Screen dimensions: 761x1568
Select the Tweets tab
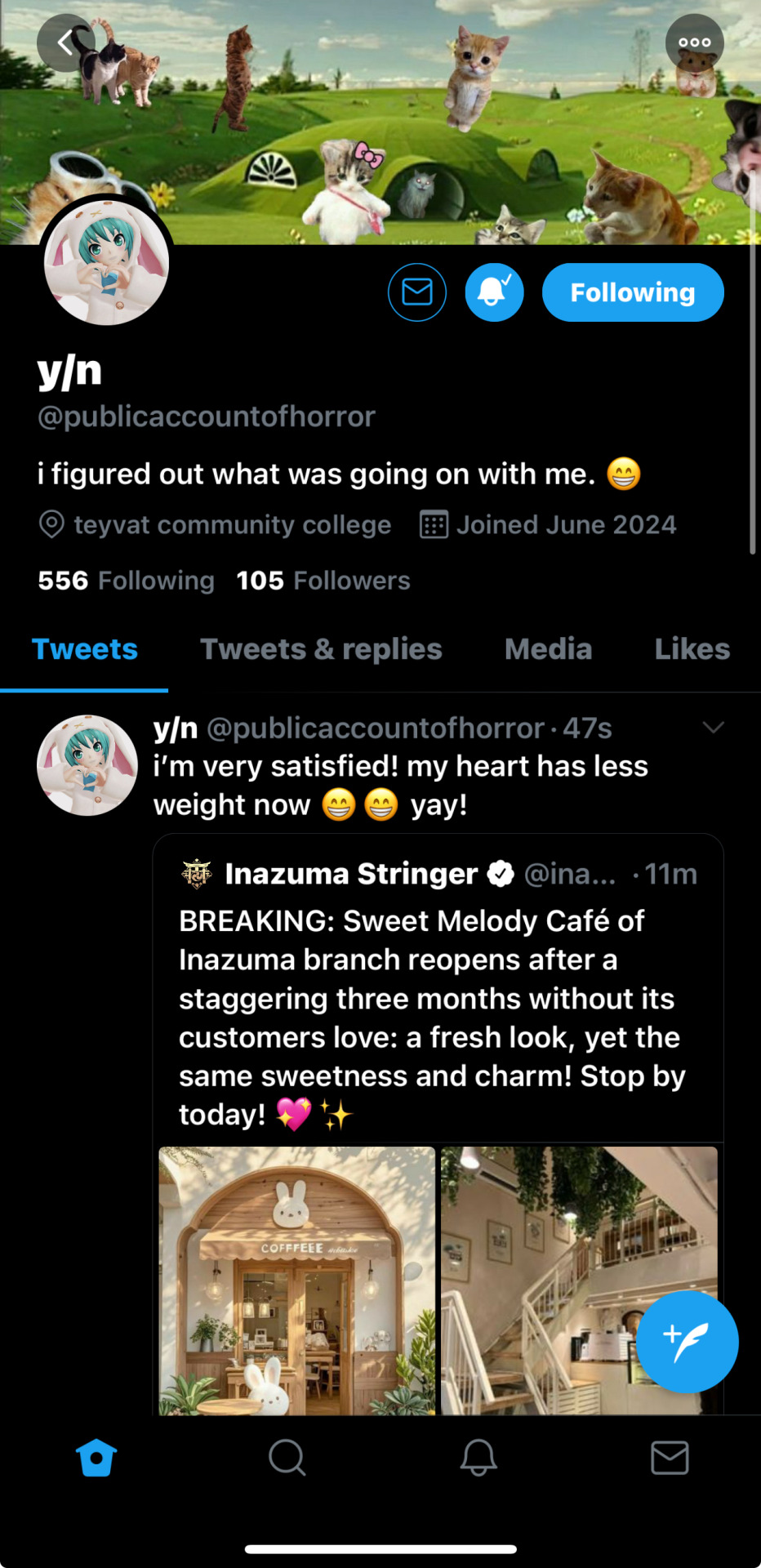click(85, 649)
